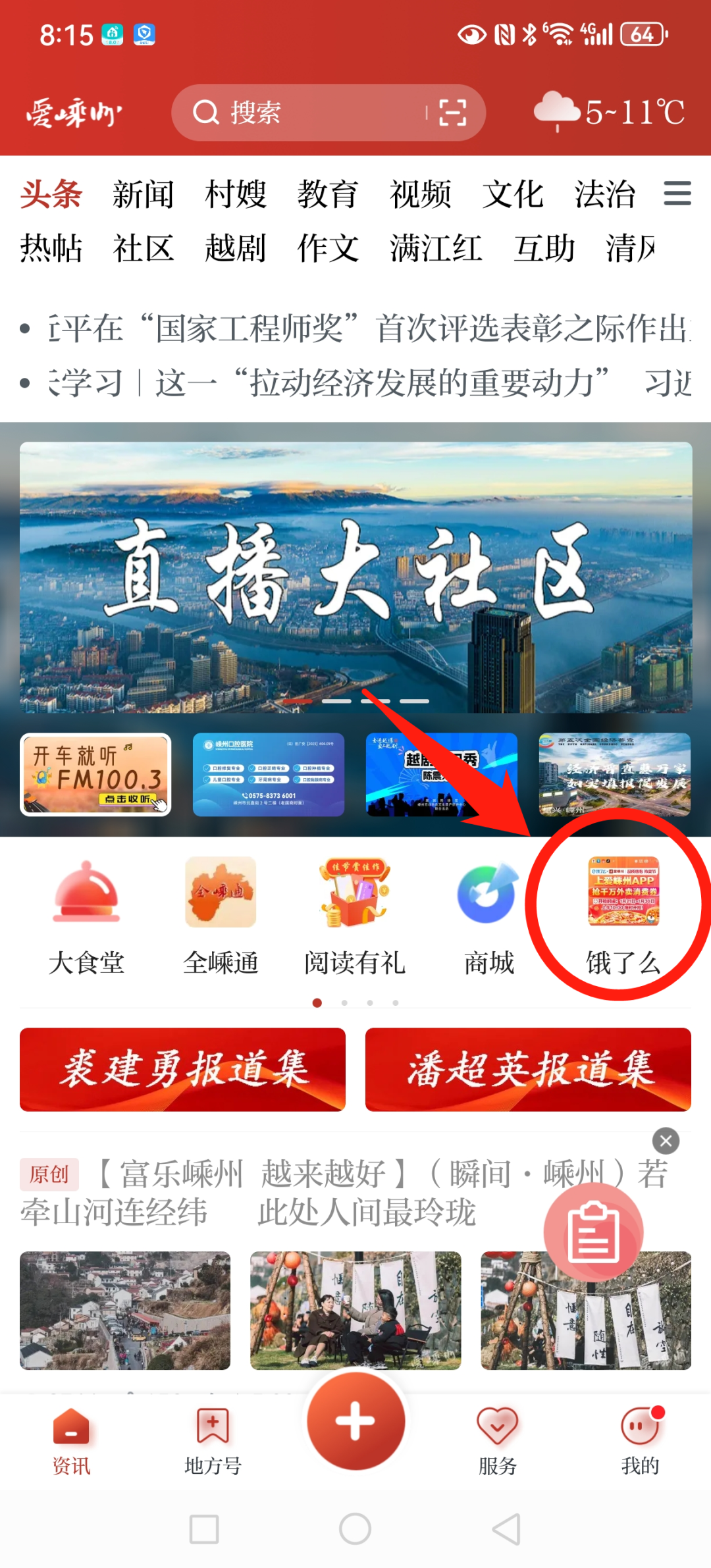Open 阅读有礼 shortcut

355,915
